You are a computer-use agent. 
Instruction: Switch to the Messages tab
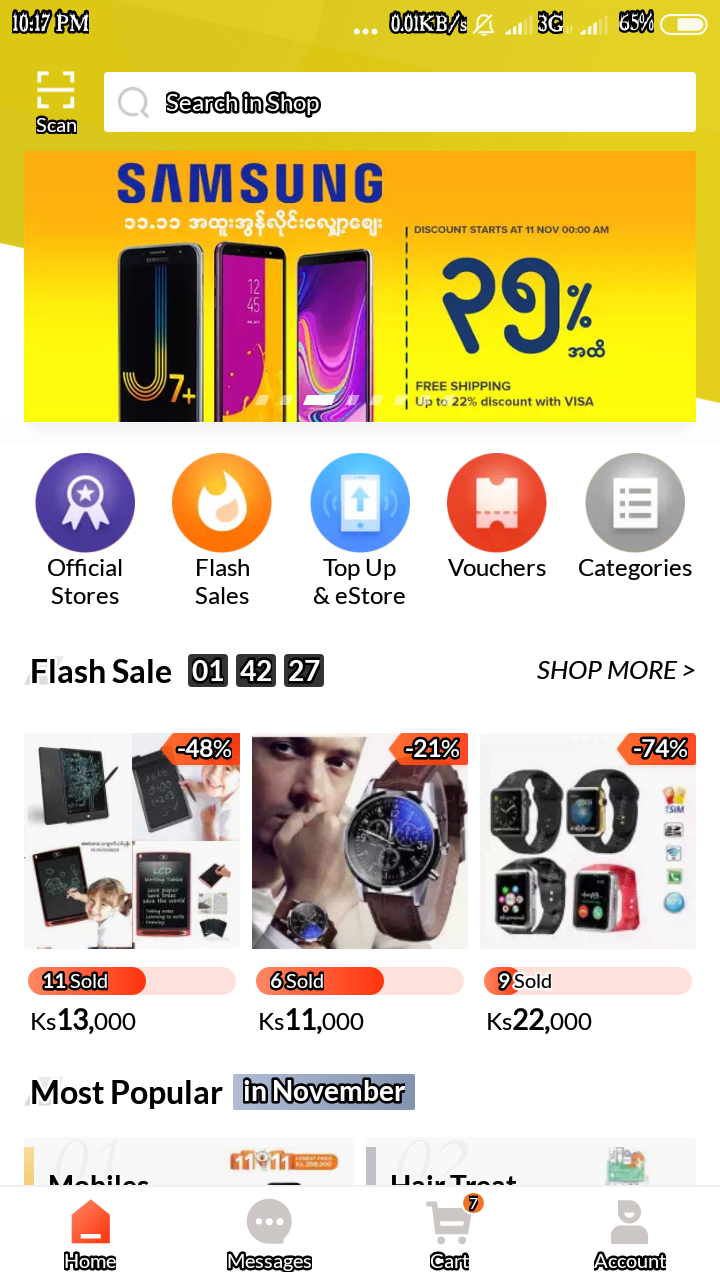[x=269, y=1234]
